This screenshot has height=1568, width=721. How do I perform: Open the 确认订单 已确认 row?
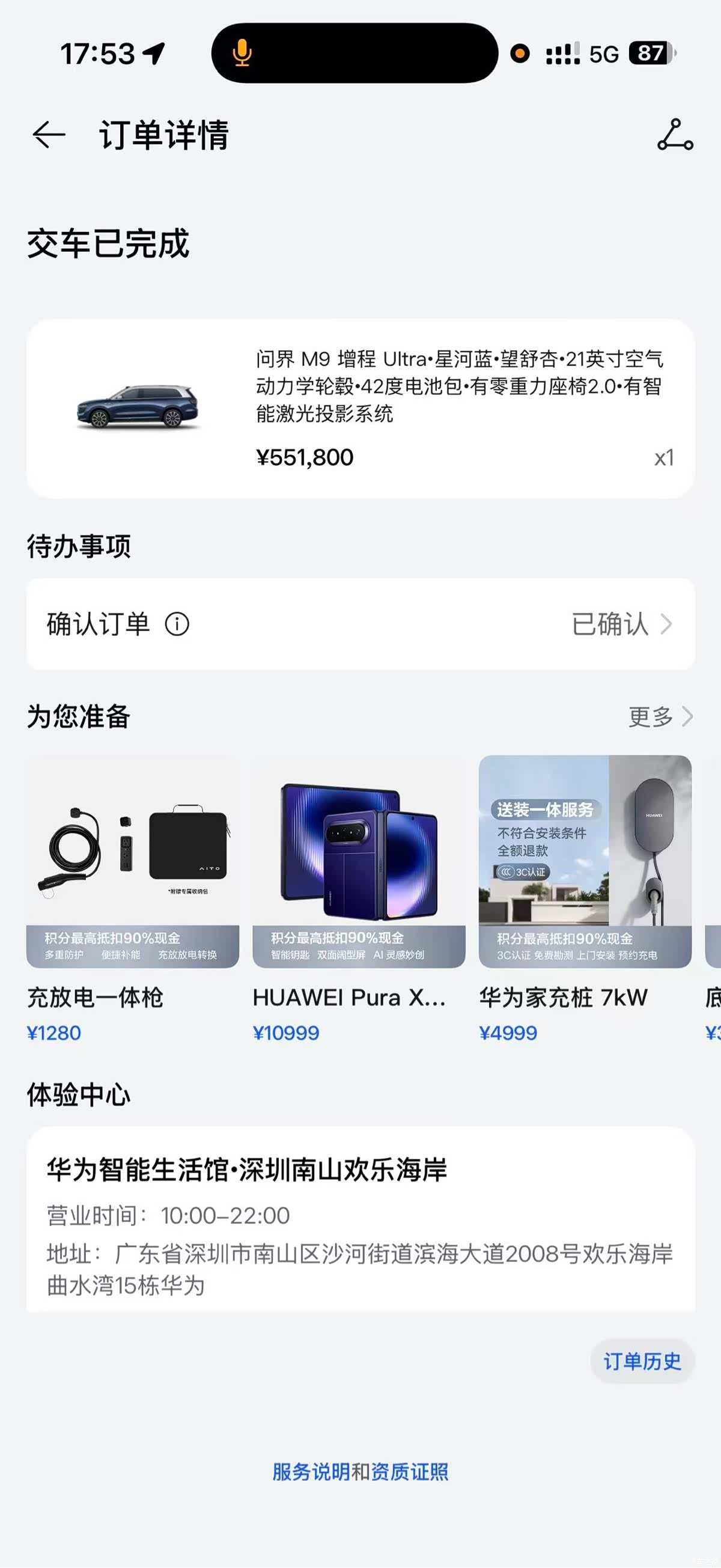[360, 624]
